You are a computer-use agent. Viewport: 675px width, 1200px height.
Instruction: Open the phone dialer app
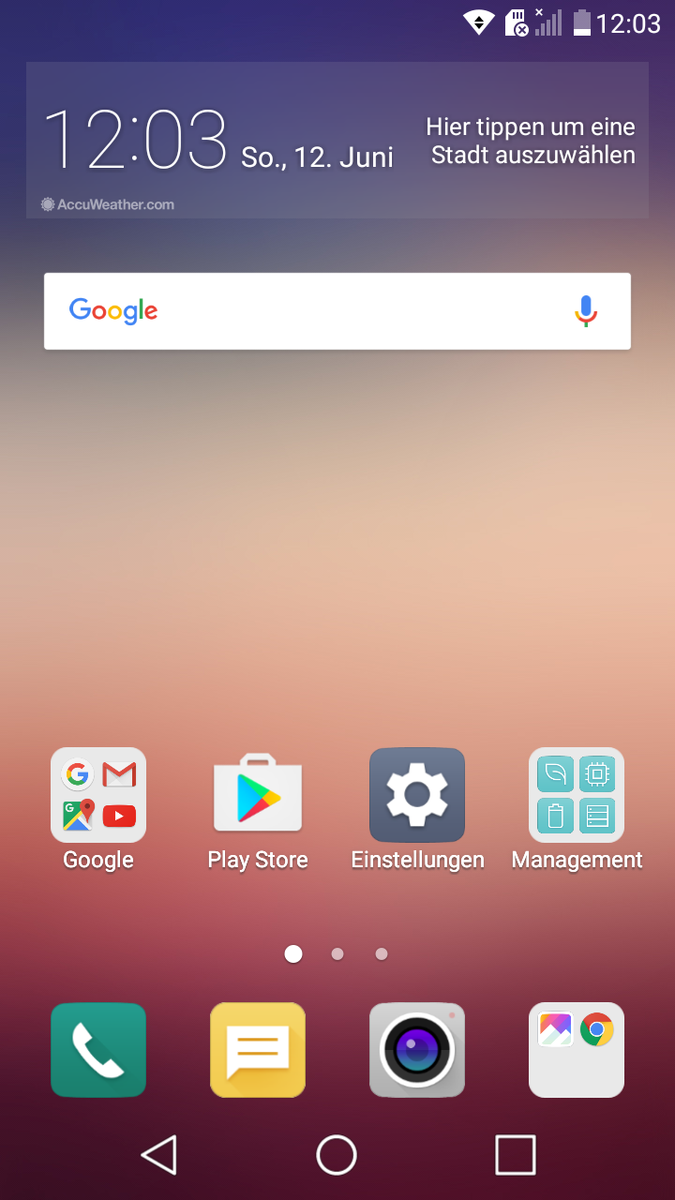pyautogui.click(x=98, y=1050)
